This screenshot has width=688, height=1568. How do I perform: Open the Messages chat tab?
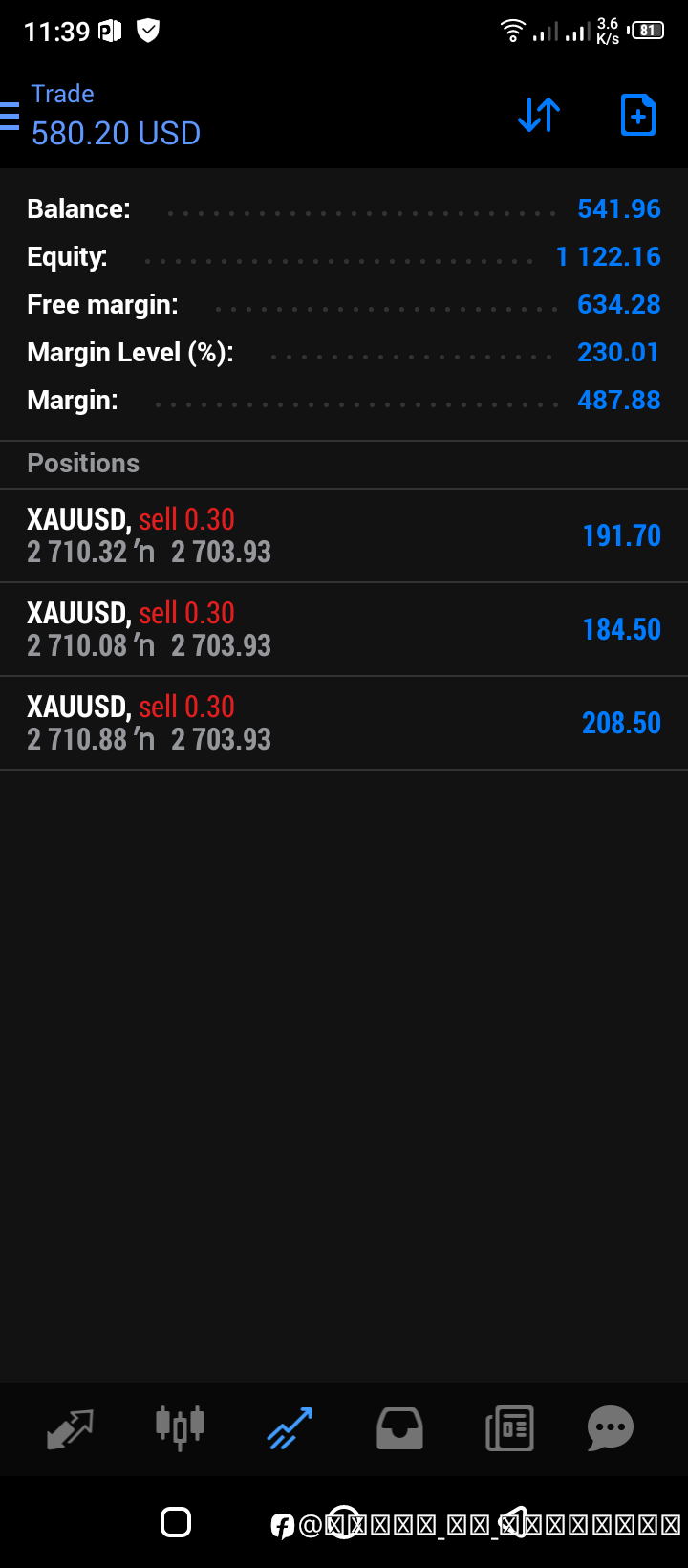click(x=611, y=1428)
